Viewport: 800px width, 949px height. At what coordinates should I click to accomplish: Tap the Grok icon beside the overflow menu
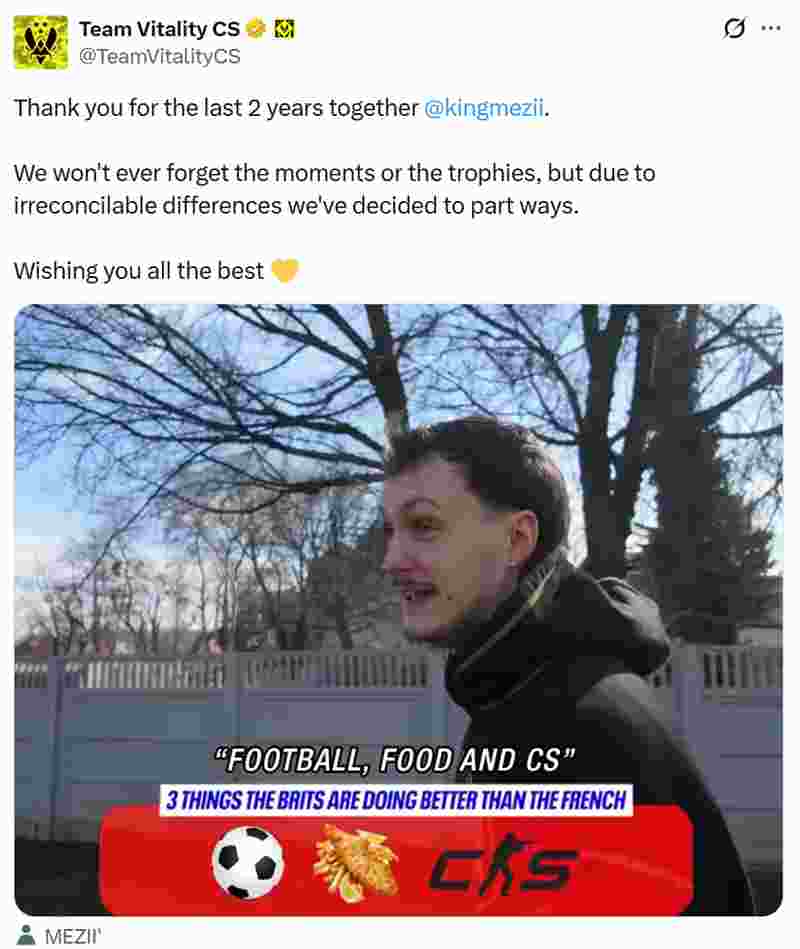point(734,29)
